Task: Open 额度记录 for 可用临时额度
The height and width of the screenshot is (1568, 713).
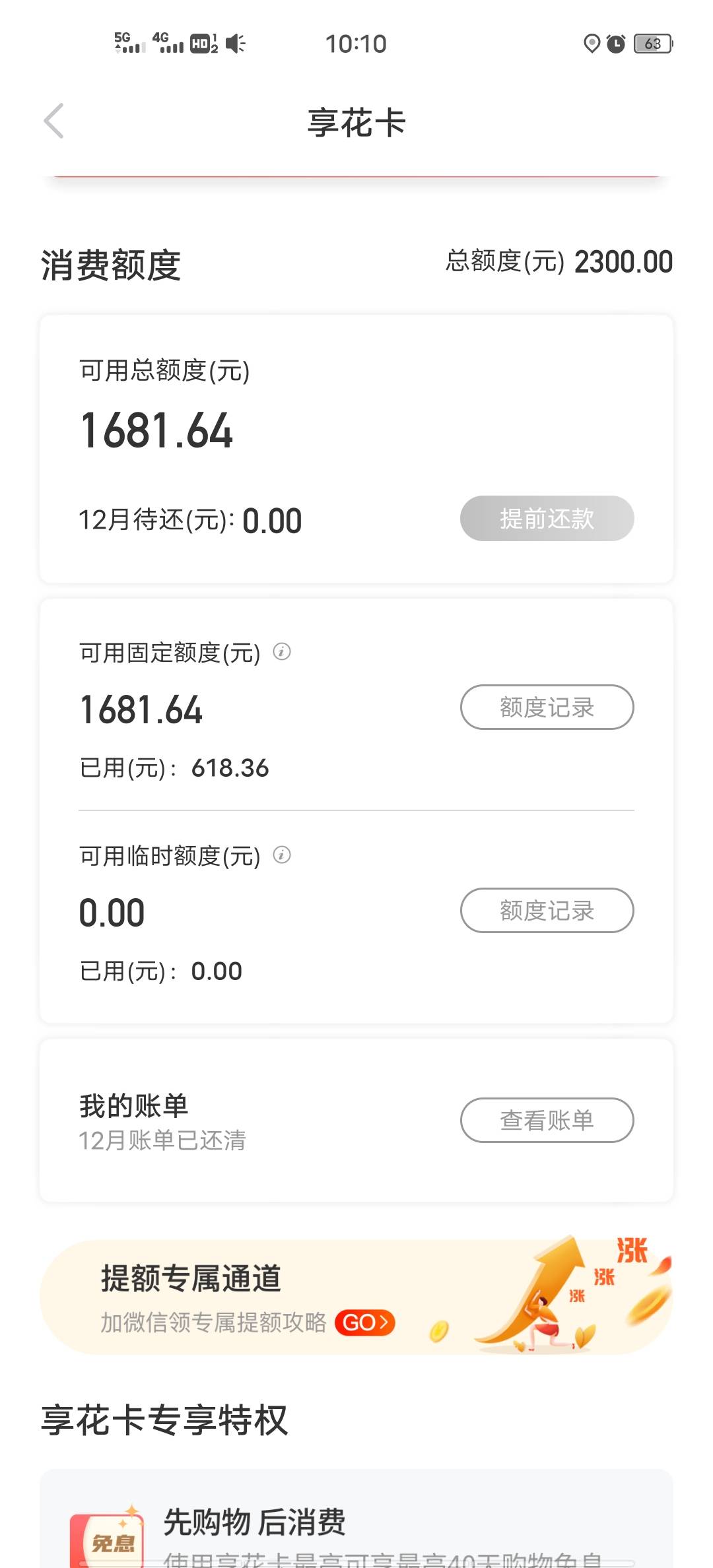Action: coord(547,910)
